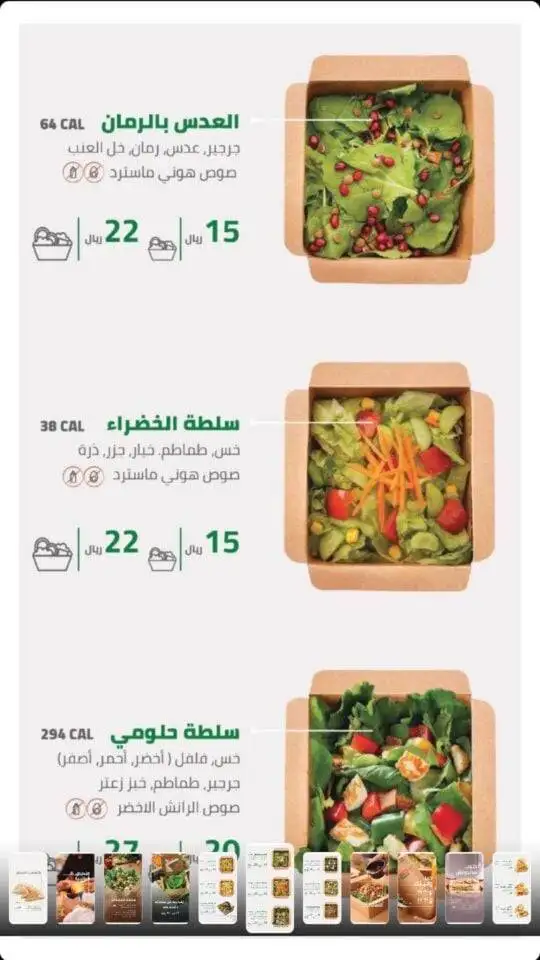The height and width of the screenshot is (960, 540).
Task: Open thumbnail with big salad on brown background
Action: tap(123, 888)
